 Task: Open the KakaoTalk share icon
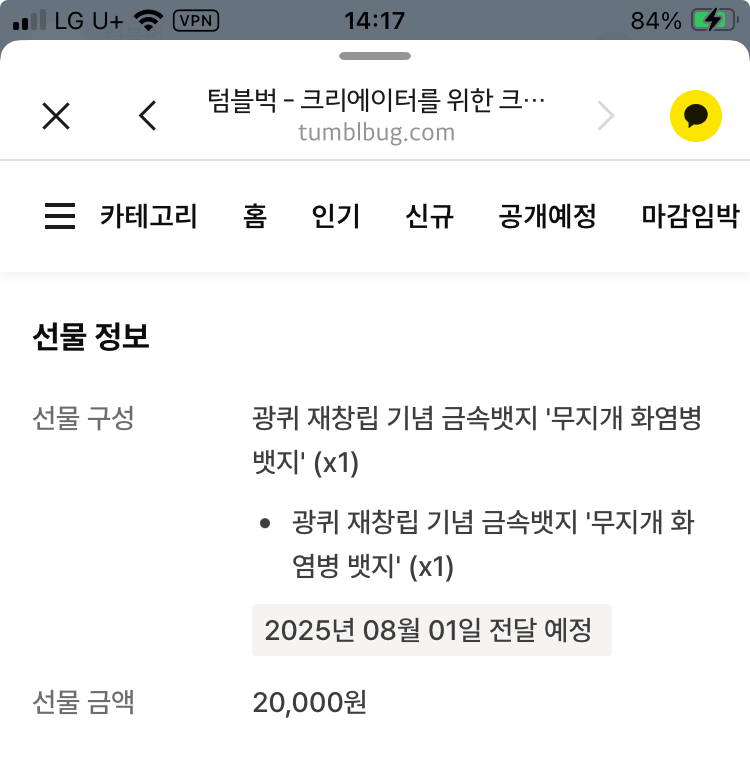pyautogui.click(x=695, y=115)
